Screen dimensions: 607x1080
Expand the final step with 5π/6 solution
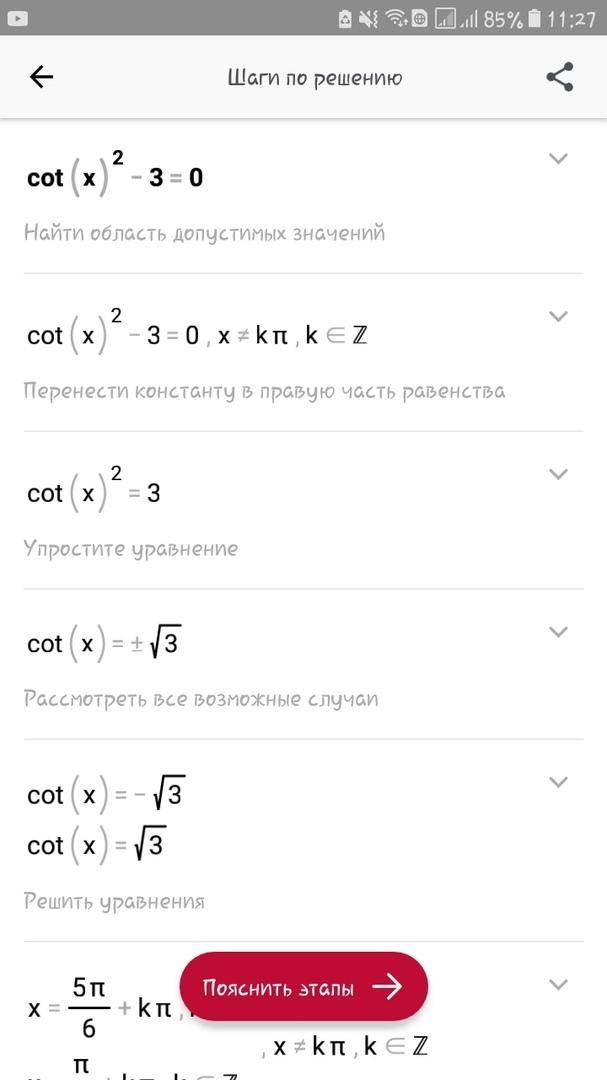pyautogui.click(x=558, y=984)
